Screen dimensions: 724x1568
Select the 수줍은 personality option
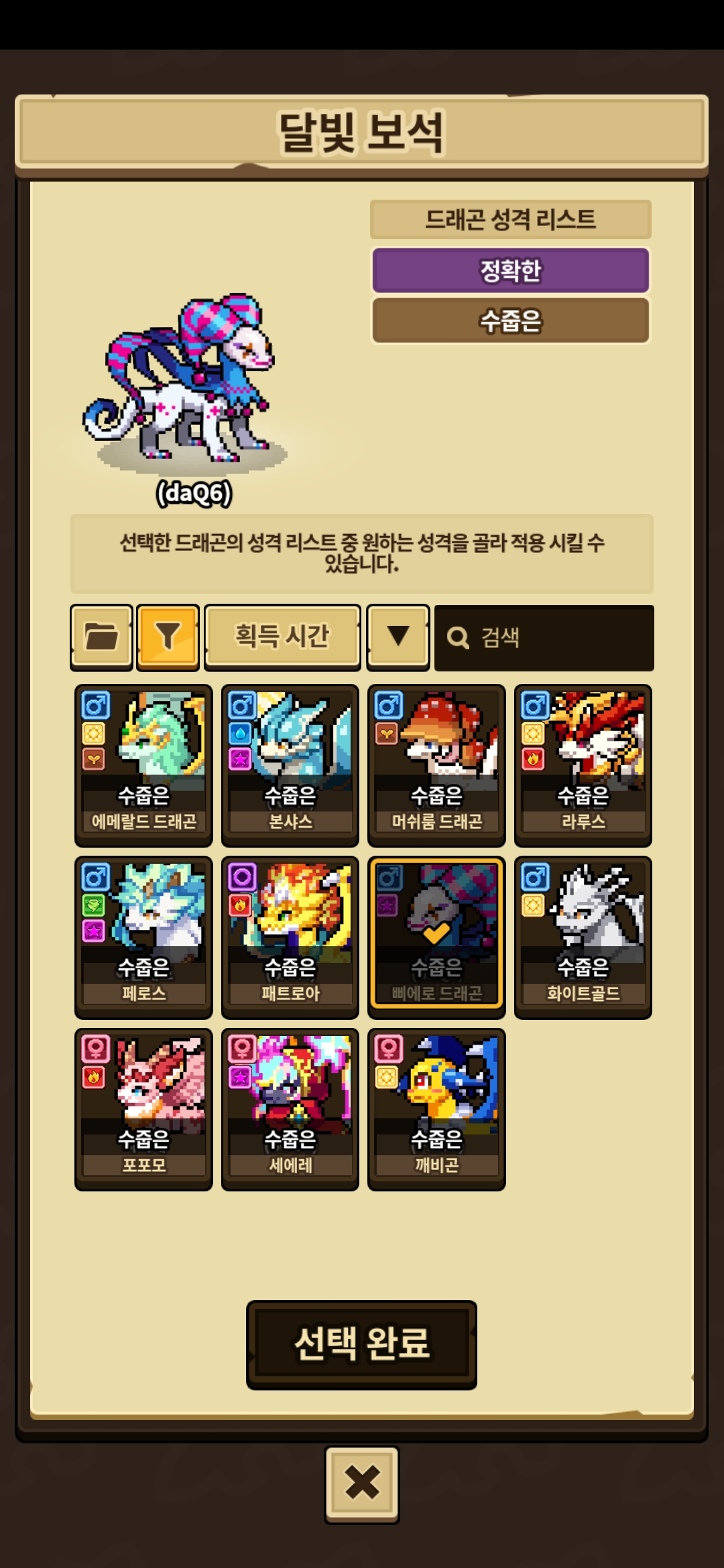[510, 321]
